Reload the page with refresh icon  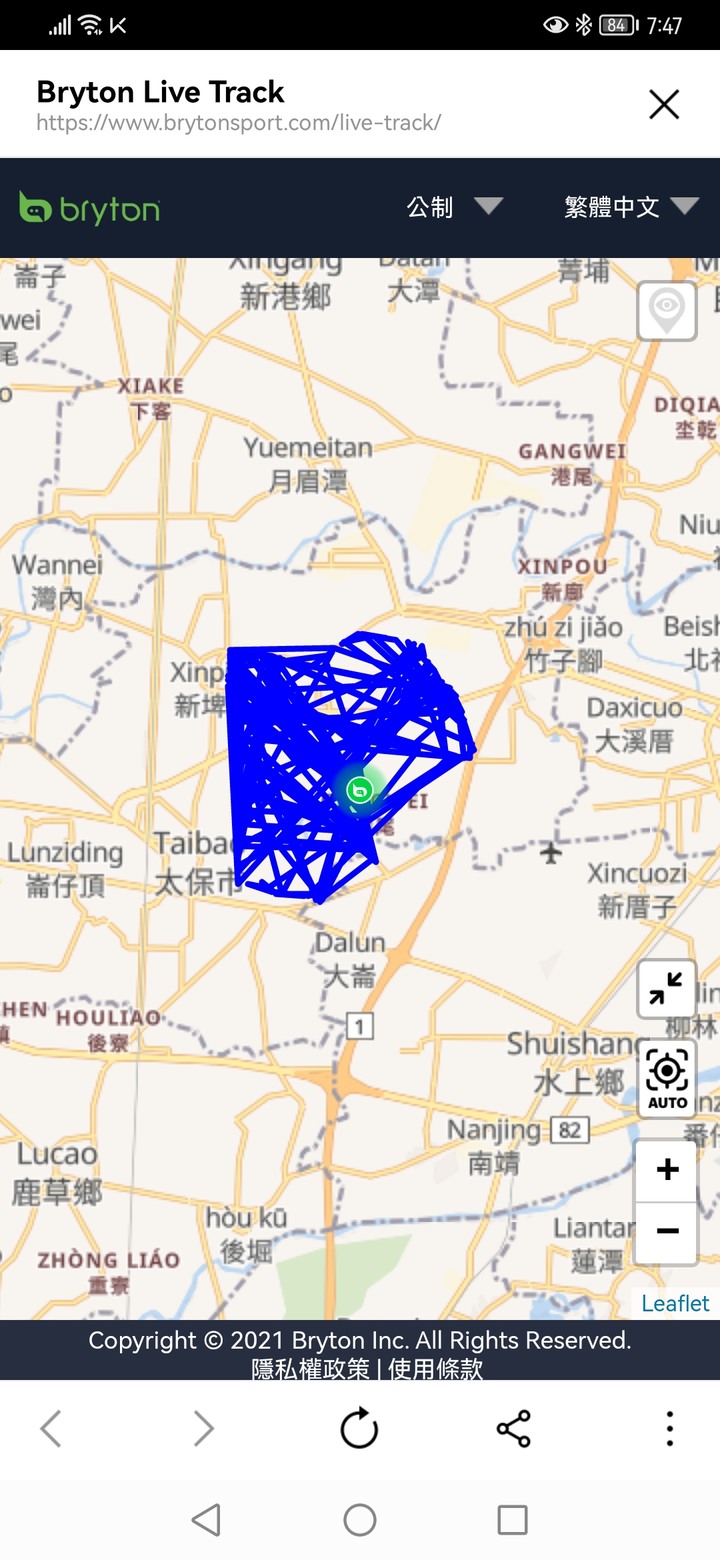[359, 1429]
